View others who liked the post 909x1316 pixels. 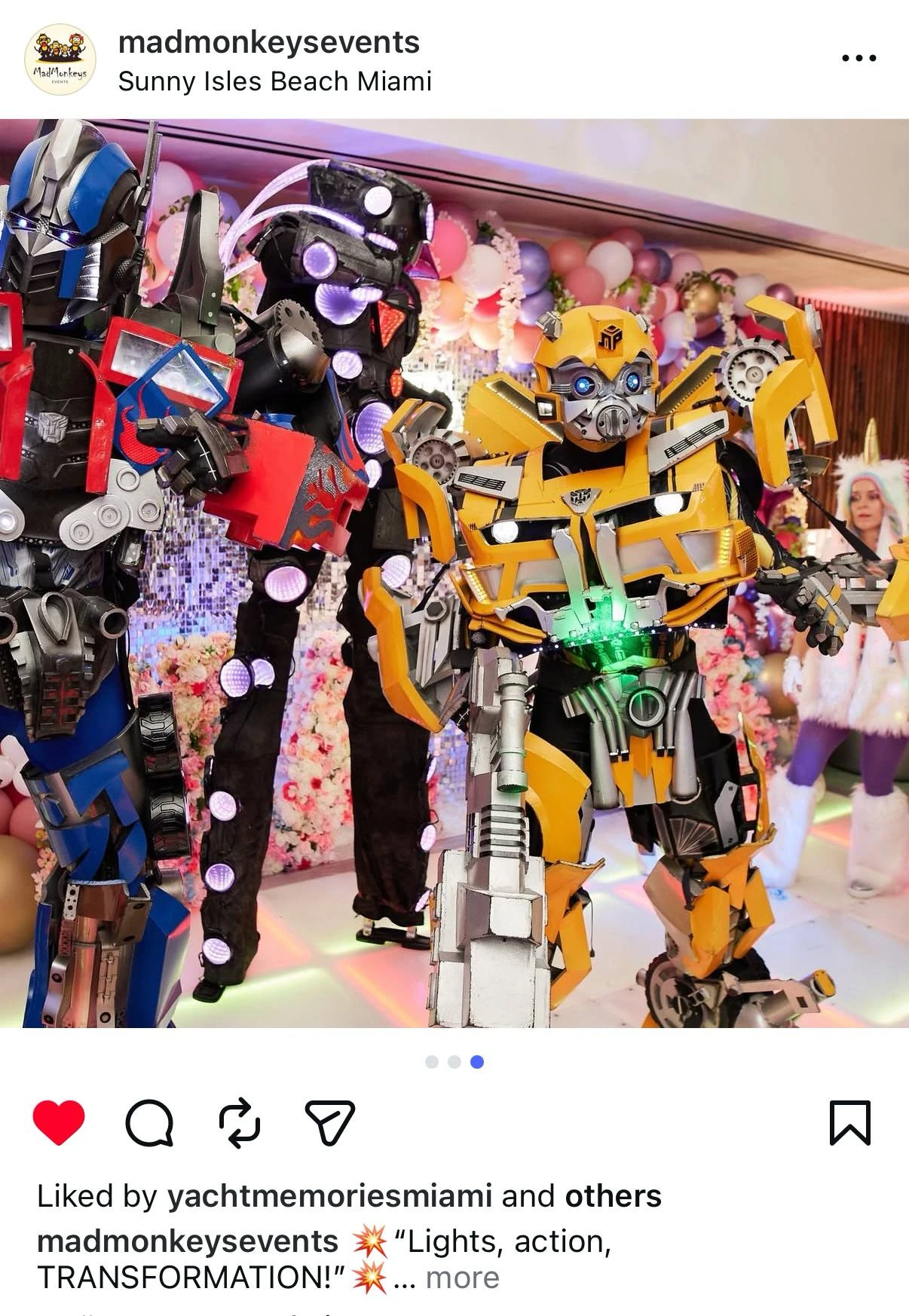[613, 1196]
